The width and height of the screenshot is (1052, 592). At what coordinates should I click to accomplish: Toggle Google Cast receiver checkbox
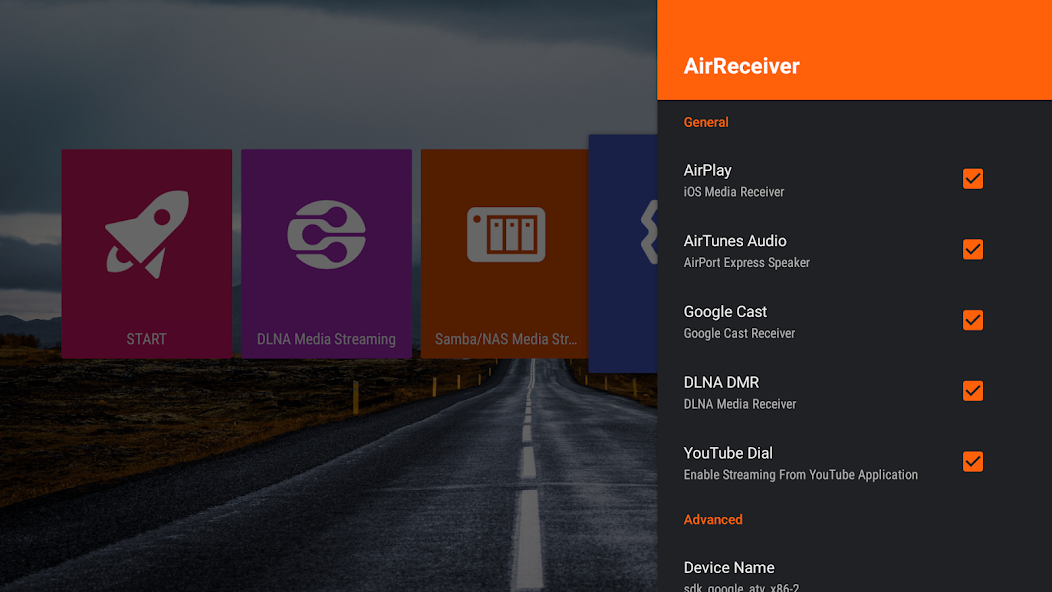[x=972, y=320]
